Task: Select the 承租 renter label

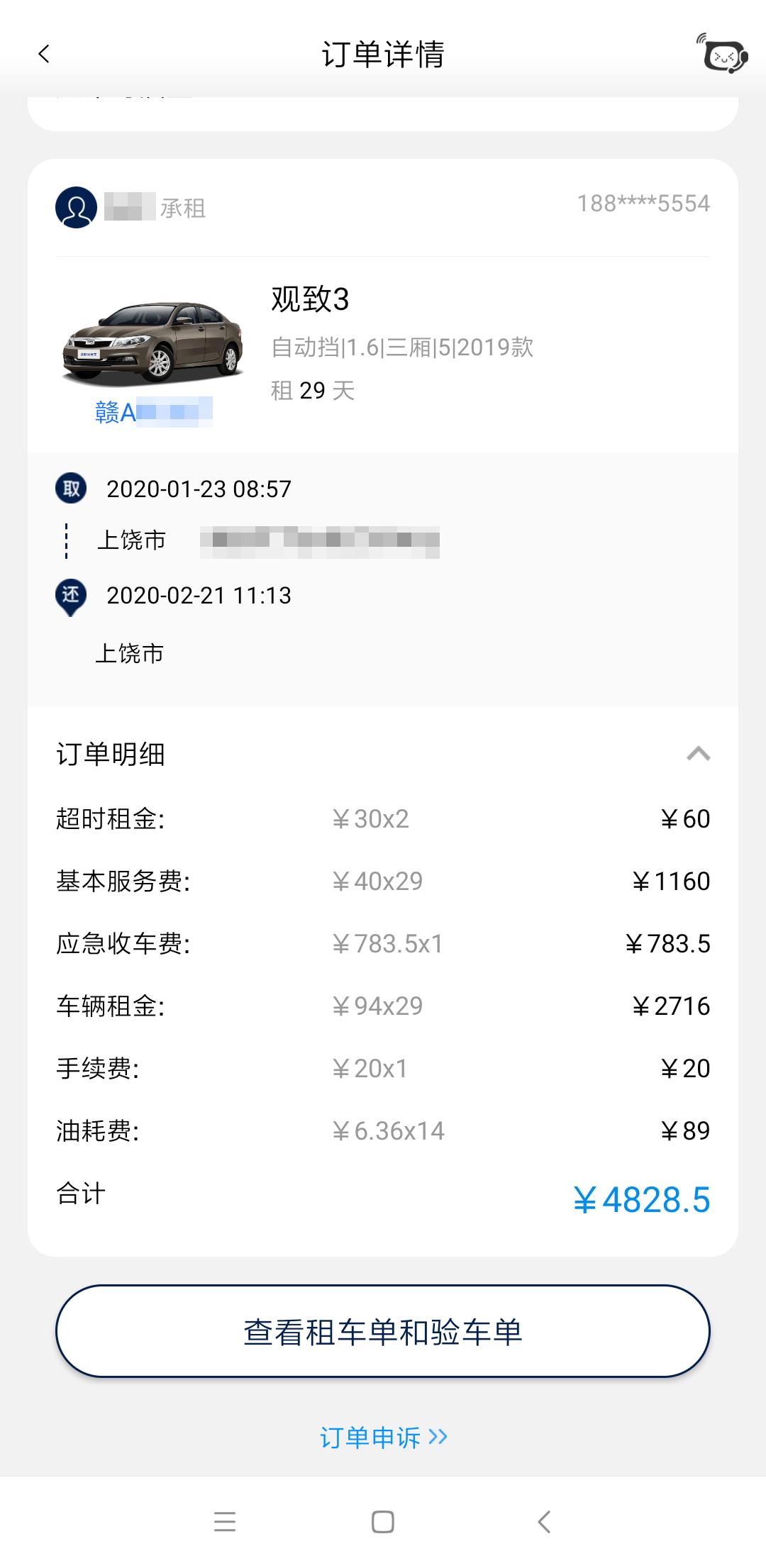Action: click(183, 207)
